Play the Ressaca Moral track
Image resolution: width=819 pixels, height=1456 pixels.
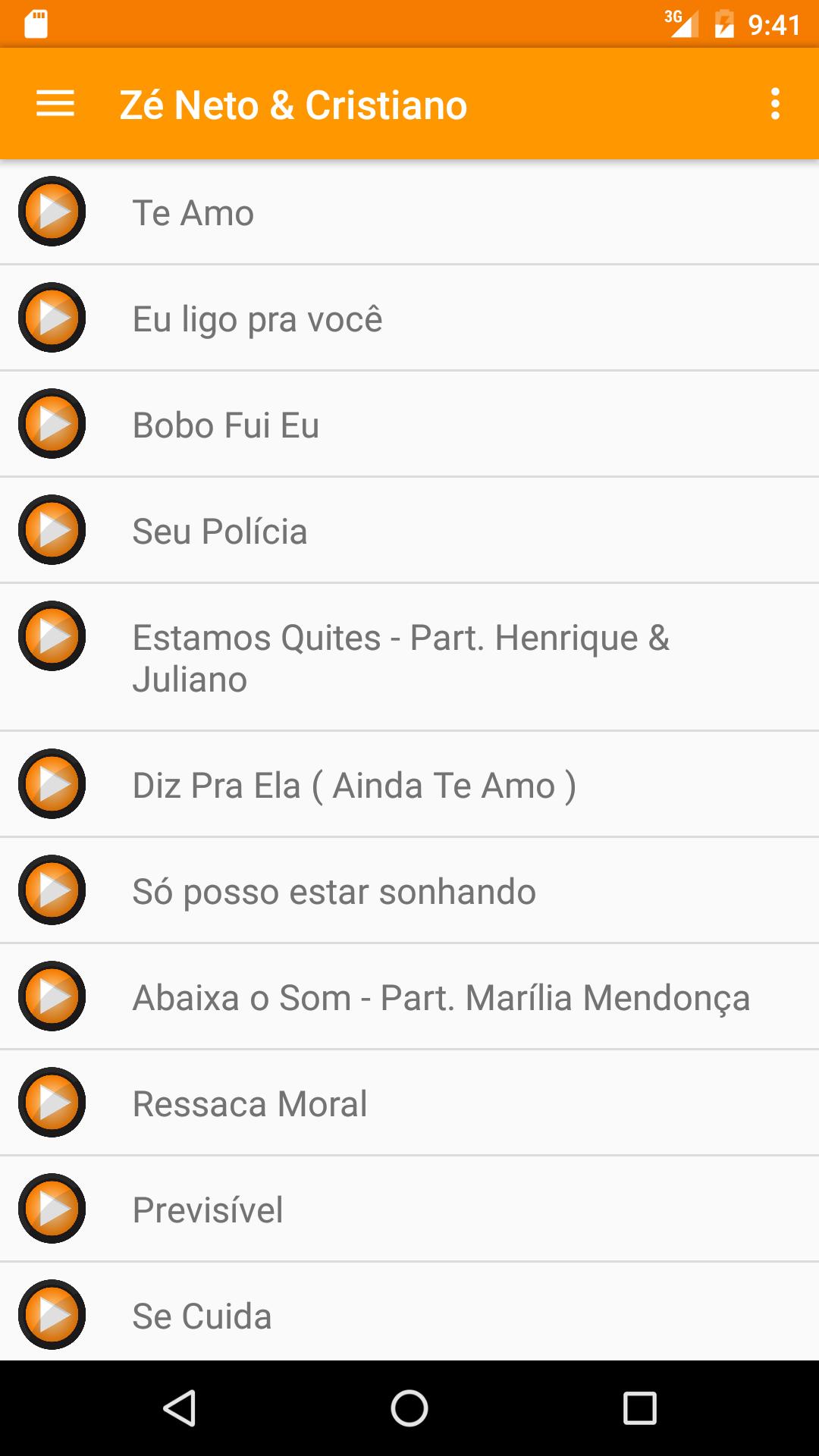409,1103
